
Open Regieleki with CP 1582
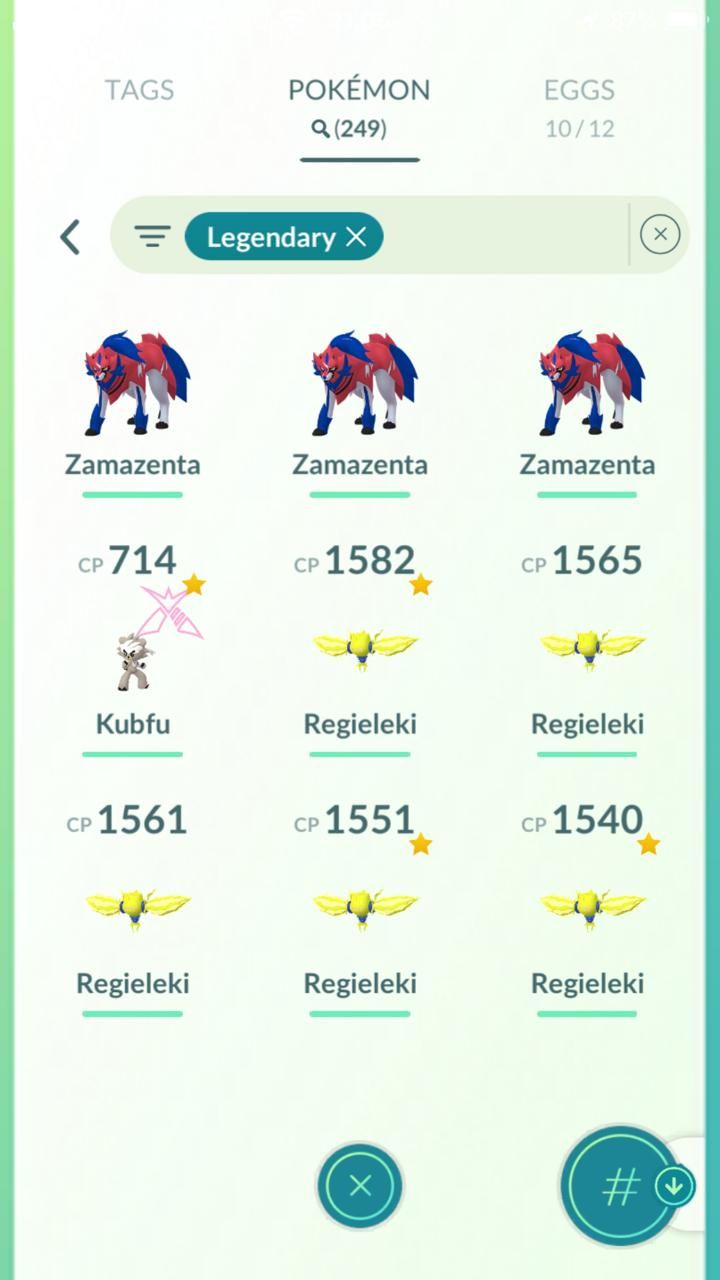tap(360, 650)
